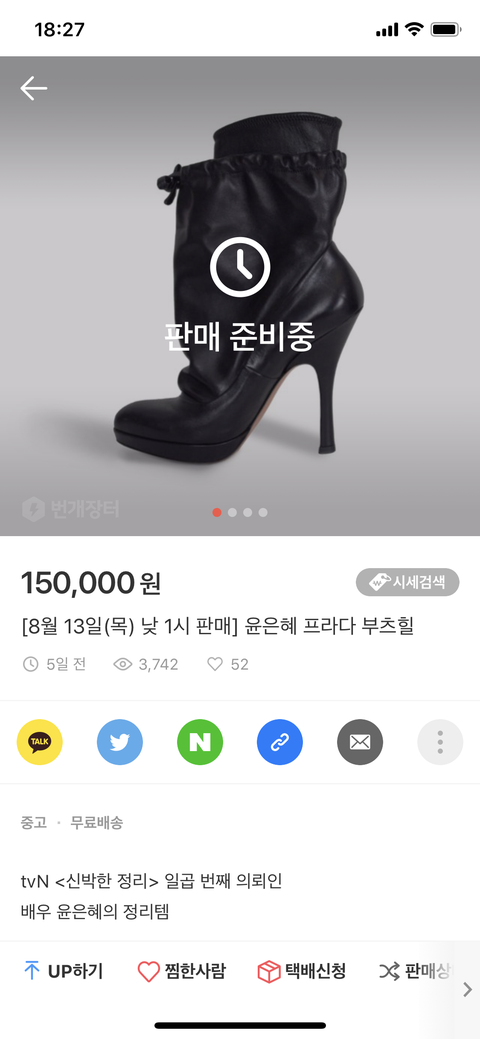The image size is (480, 1039).
Task: Open the three-dot more sharing options
Action: [440, 742]
